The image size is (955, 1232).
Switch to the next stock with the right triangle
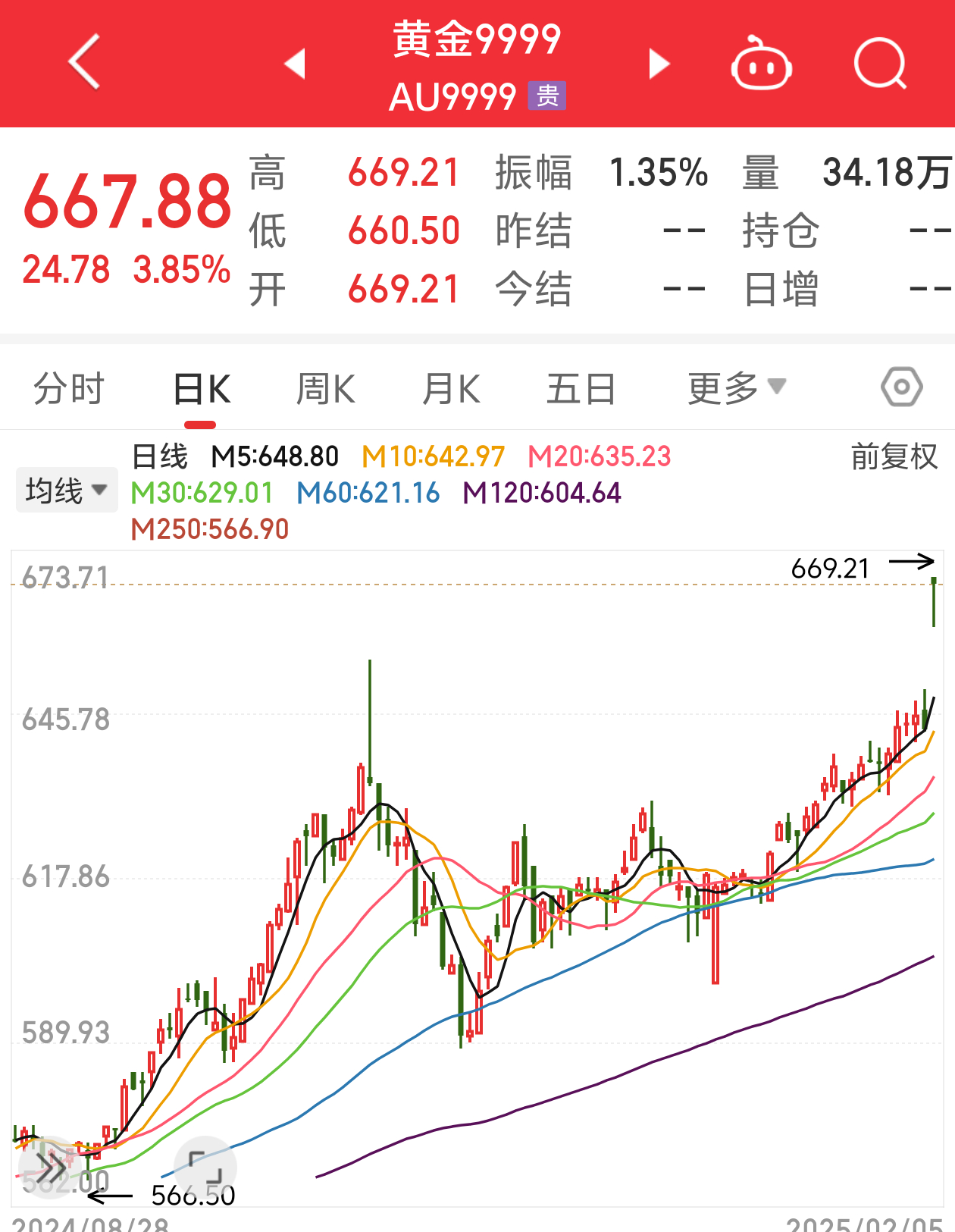coord(659,64)
